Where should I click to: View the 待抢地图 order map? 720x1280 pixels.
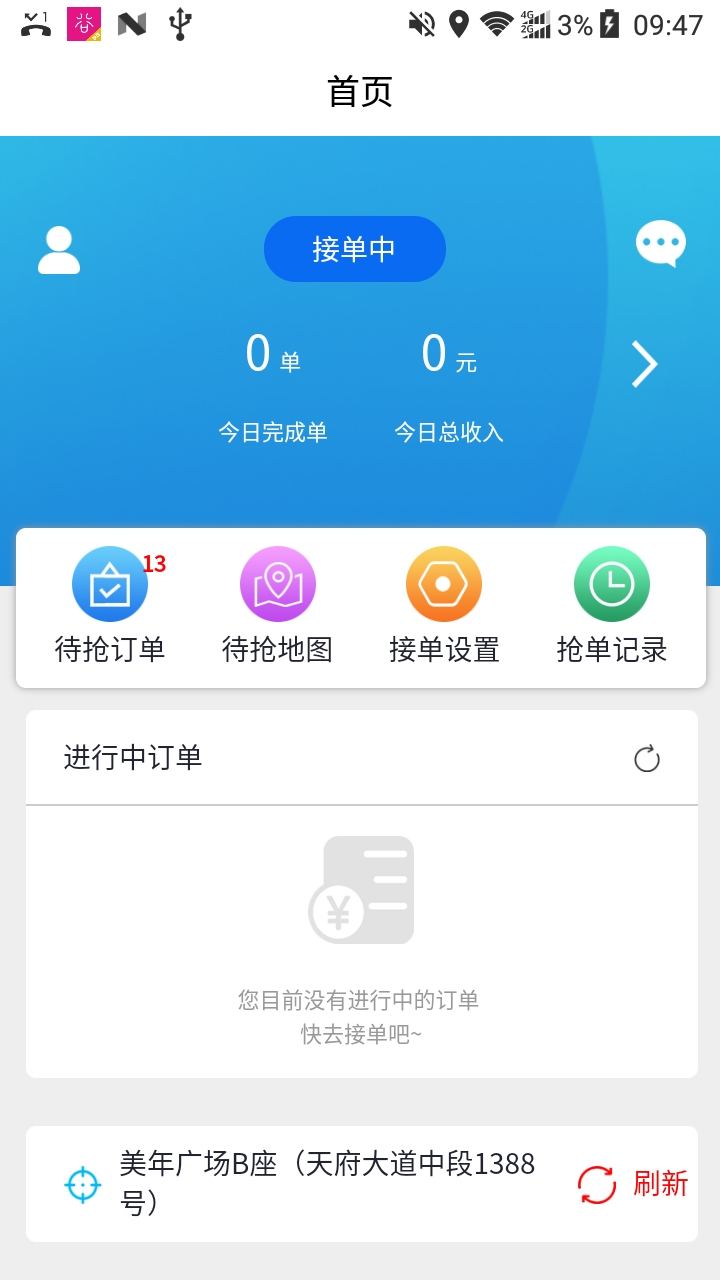[277, 606]
